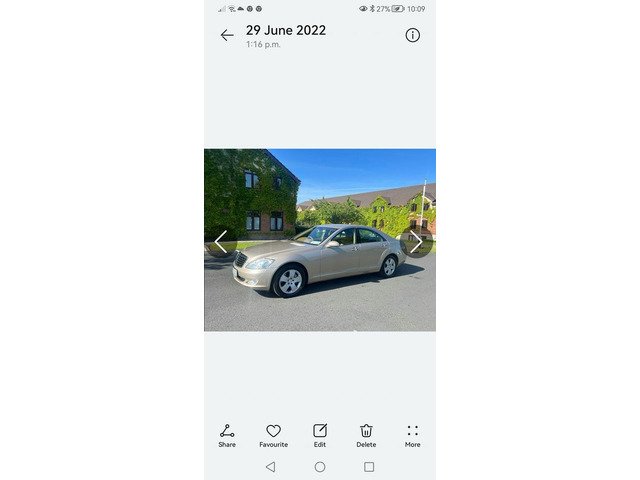This screenshot has width=640, height=480.
Task: Open recent apps from the navigation bar
Action: 369,467
